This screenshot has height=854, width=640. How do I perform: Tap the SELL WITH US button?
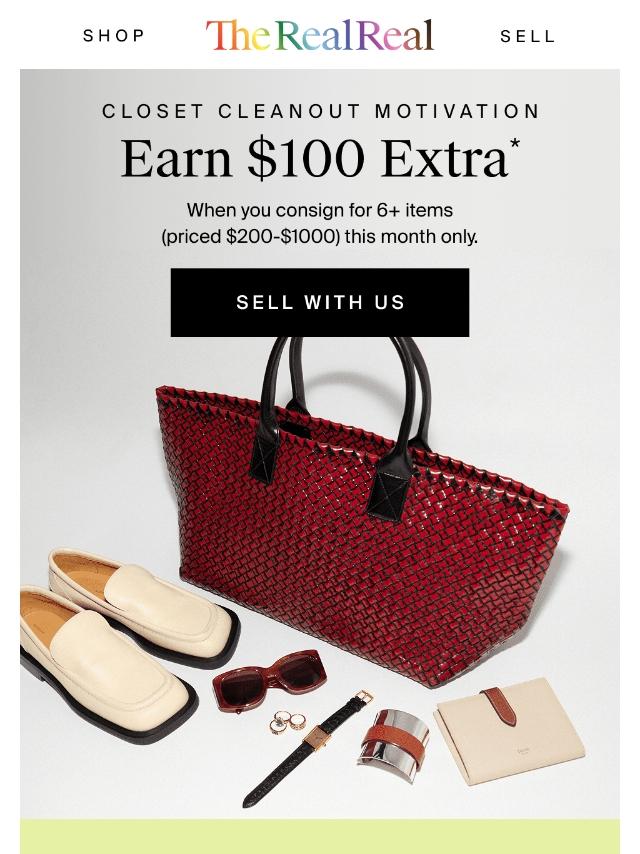point(320,302)
